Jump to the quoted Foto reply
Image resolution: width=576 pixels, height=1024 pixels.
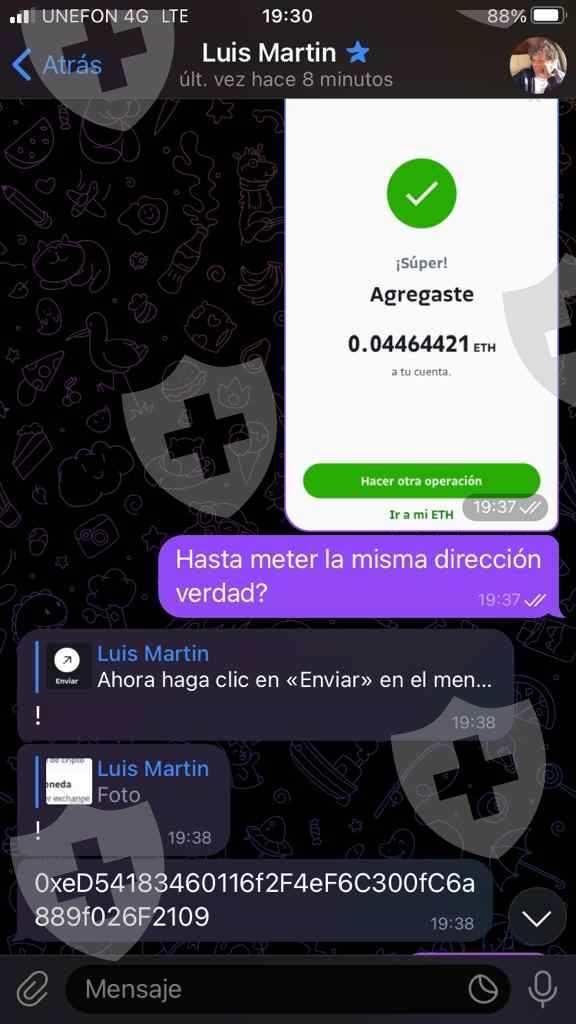[123, 782]
